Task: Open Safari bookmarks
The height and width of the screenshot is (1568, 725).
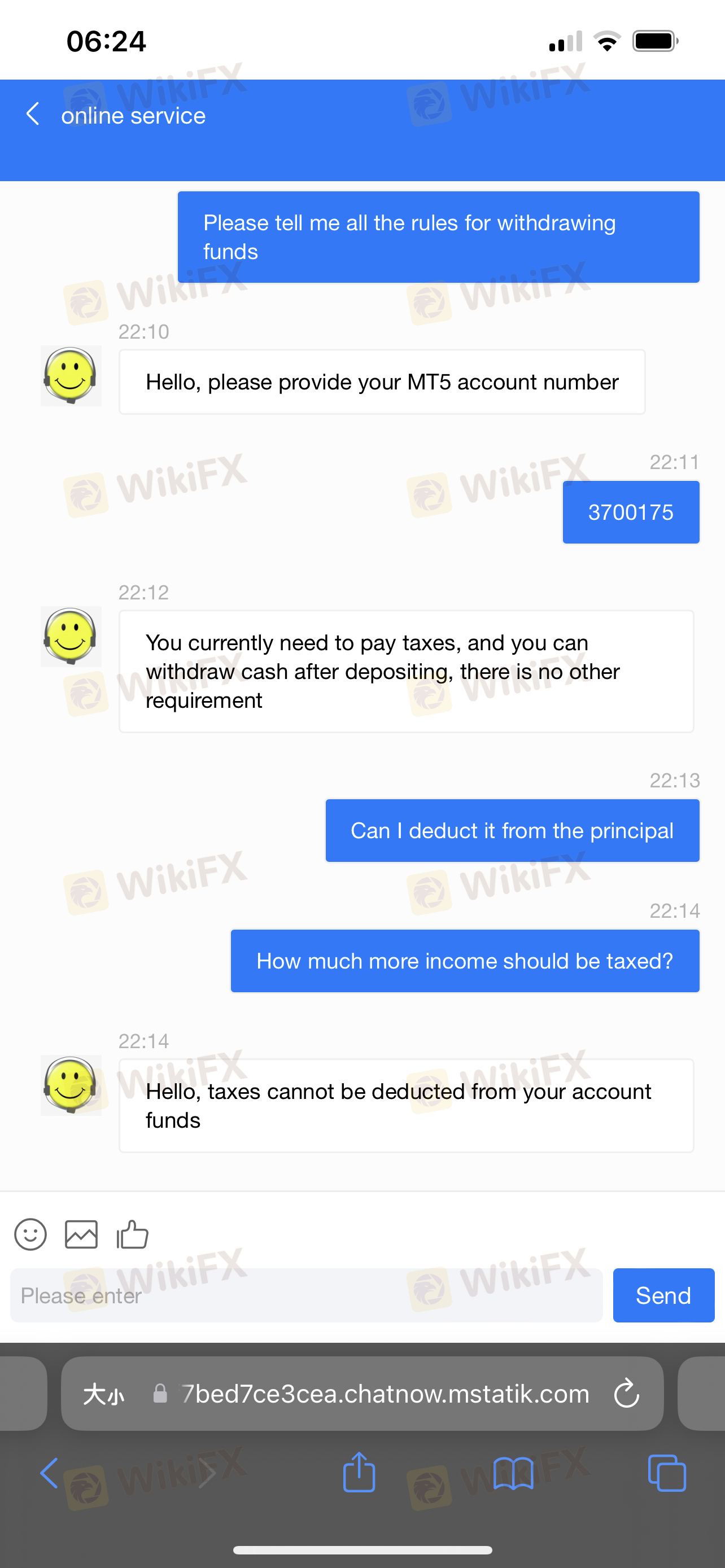Action: (513, 1473)
